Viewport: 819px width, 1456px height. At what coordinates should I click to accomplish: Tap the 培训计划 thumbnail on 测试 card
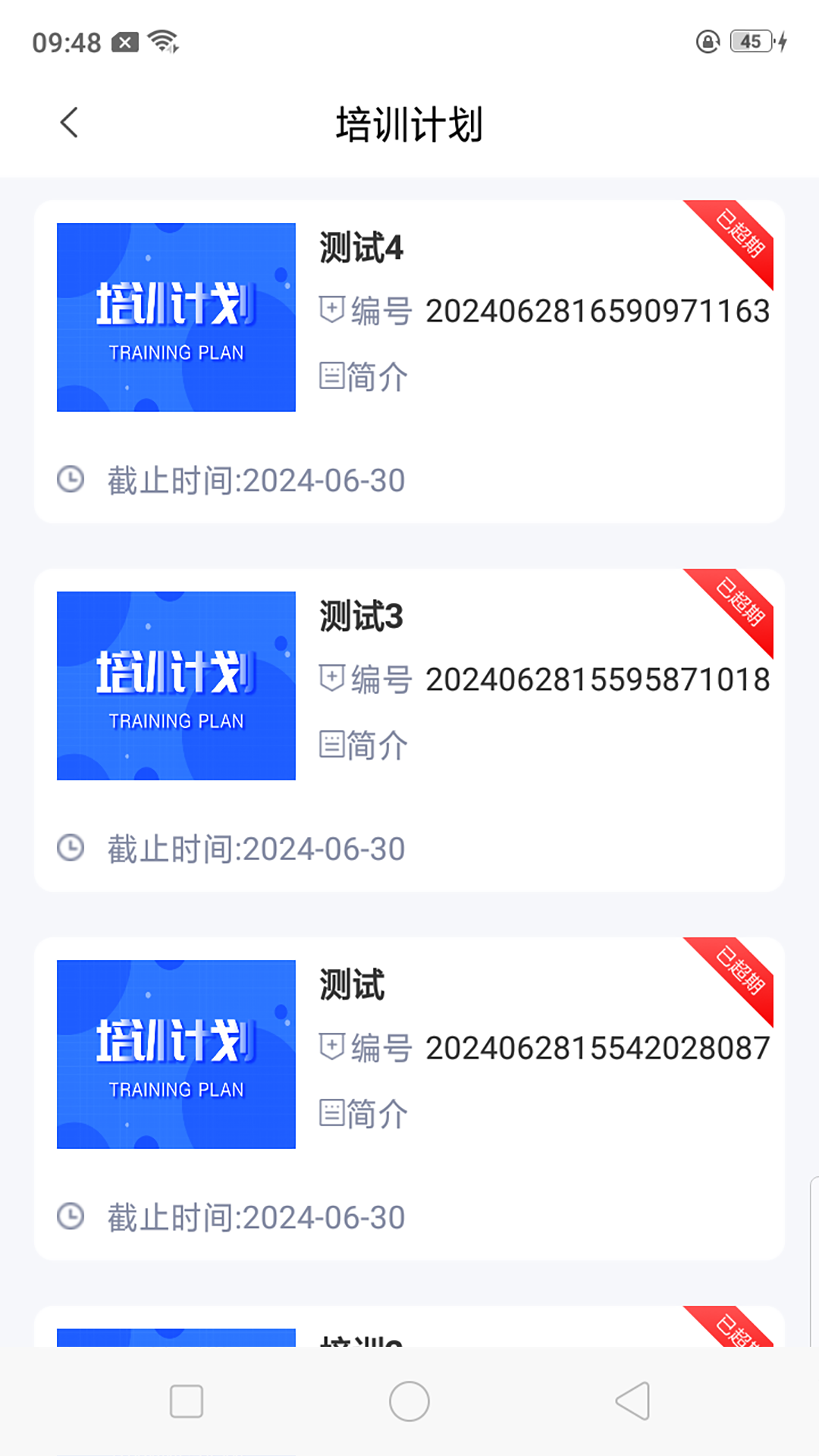(x=175, y=1054)
